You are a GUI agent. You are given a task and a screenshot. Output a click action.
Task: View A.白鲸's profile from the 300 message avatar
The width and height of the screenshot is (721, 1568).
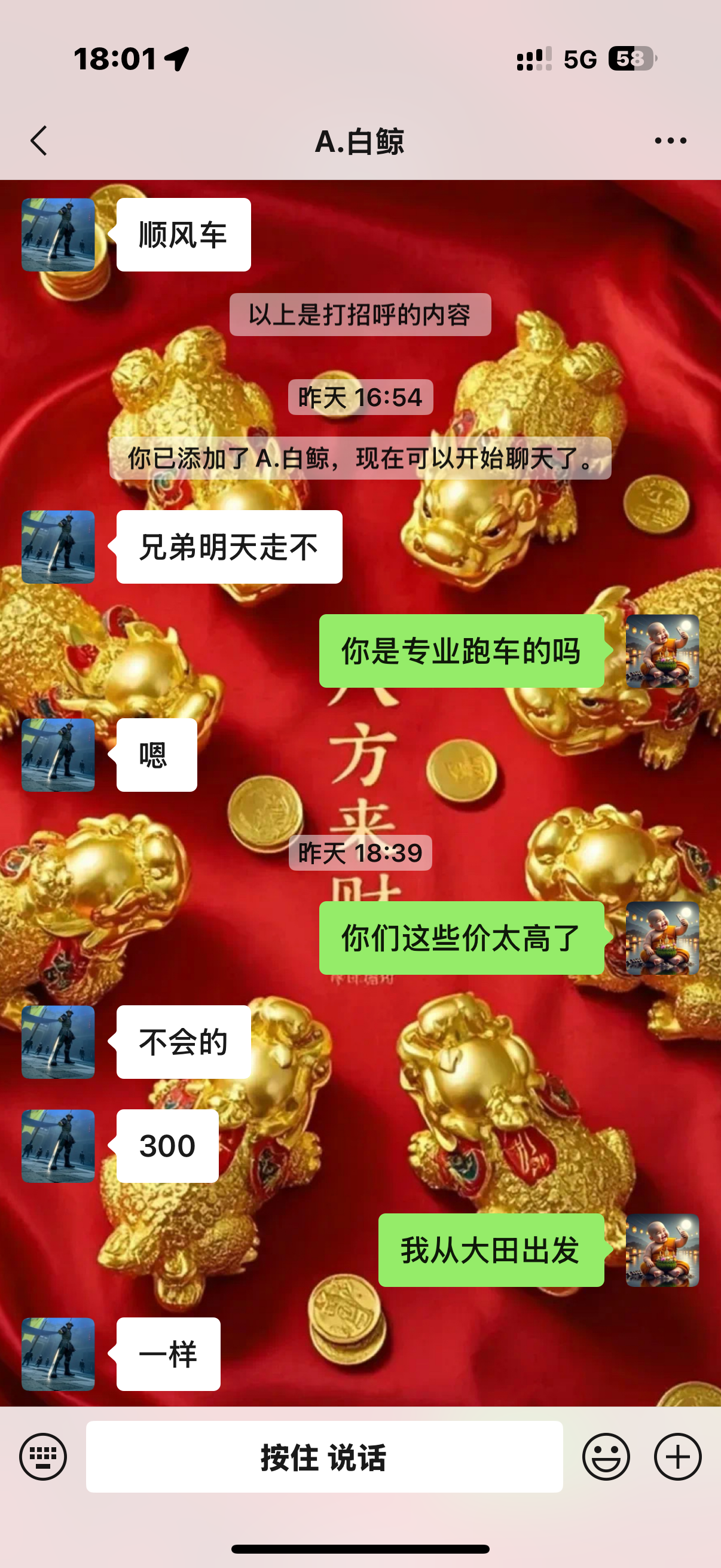tap(59, 1146)
